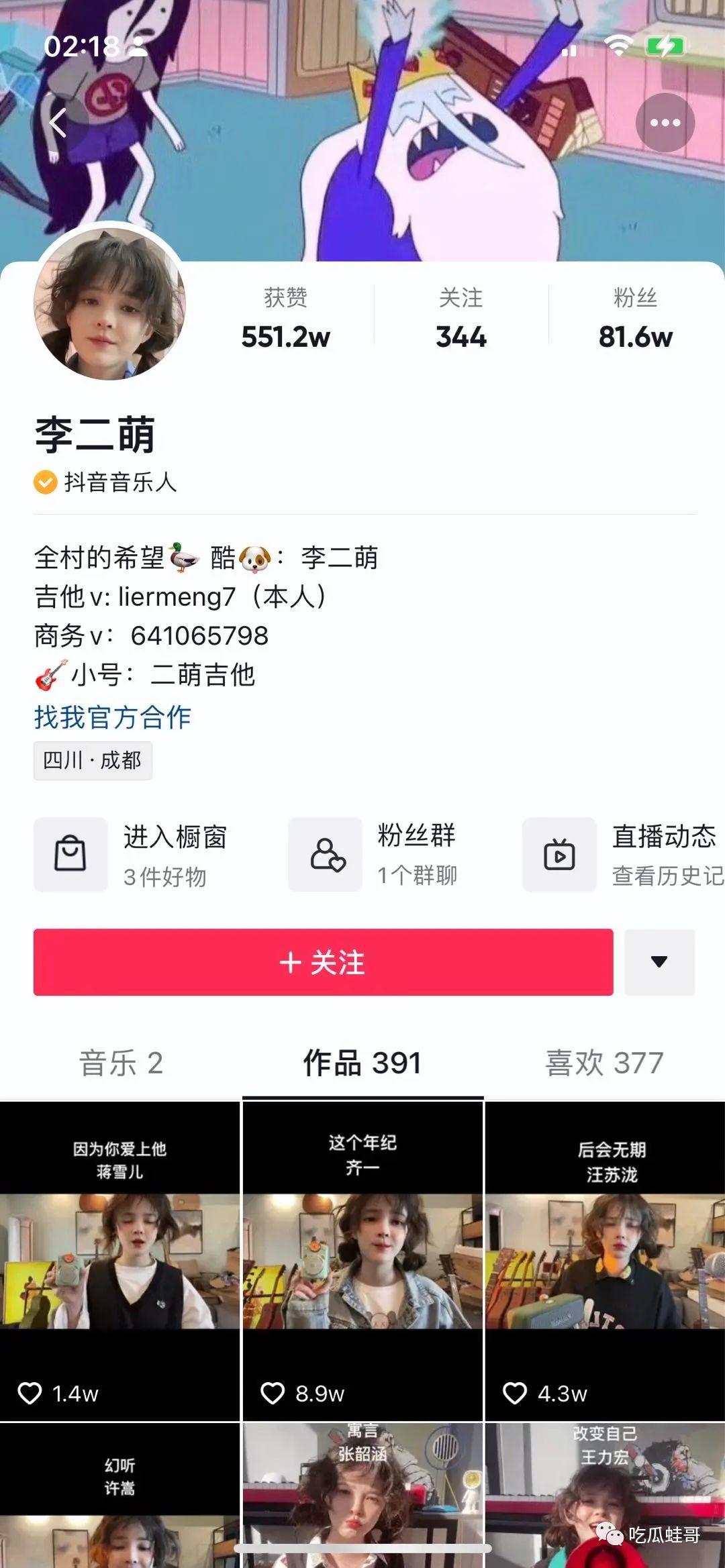Open the more options menu via the ellipsis icon
Image resolution: width=725 pixels, height=1568 pixels.
coord(665,122)
